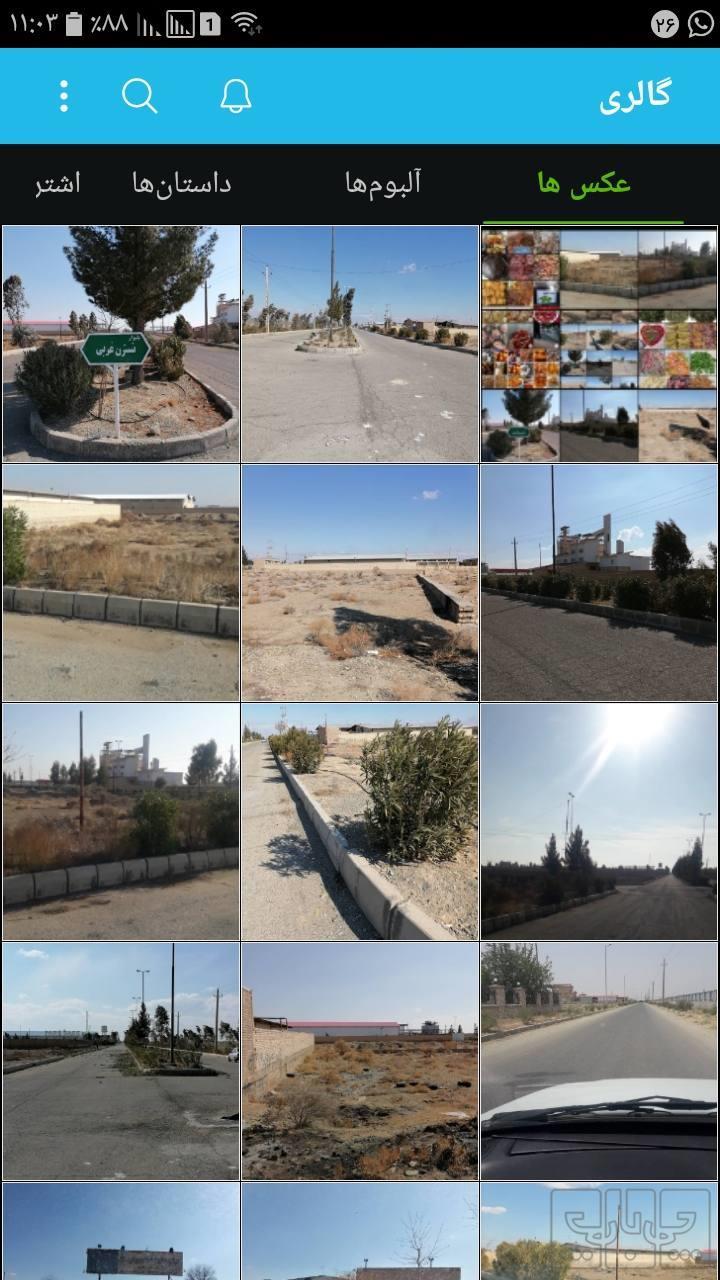Open the collage thumbnail with fruit photos
The height and width of the screenshot is (1280, 720).
coord(599,343)
